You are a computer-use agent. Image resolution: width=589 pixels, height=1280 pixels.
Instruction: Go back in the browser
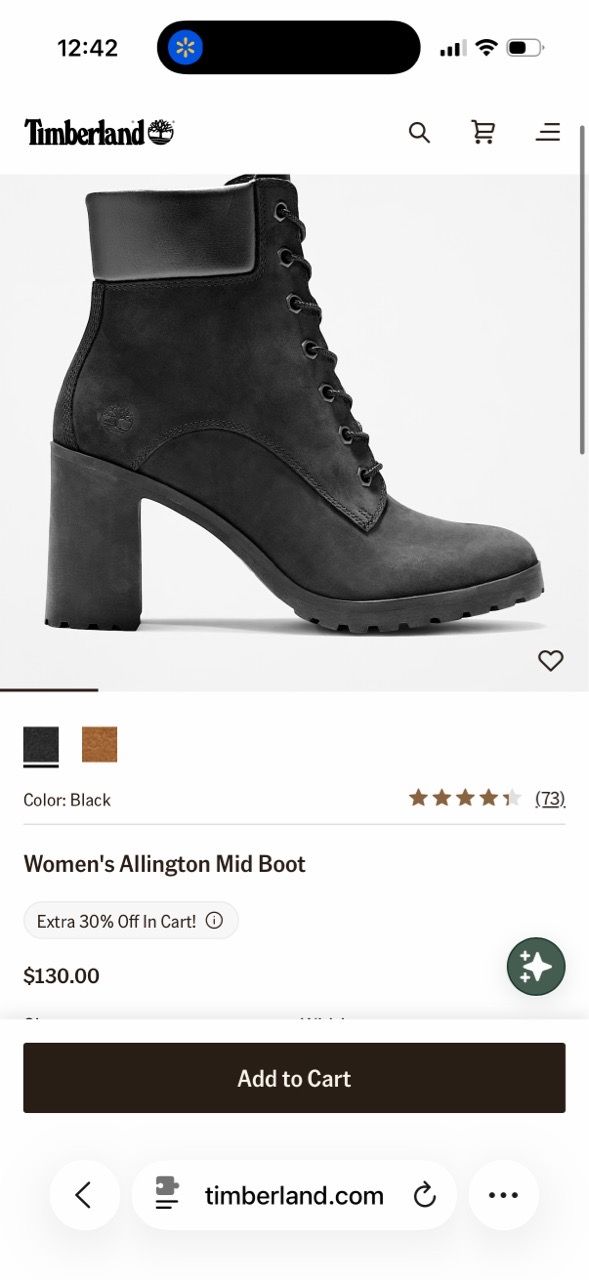[x=84, y=1195]
